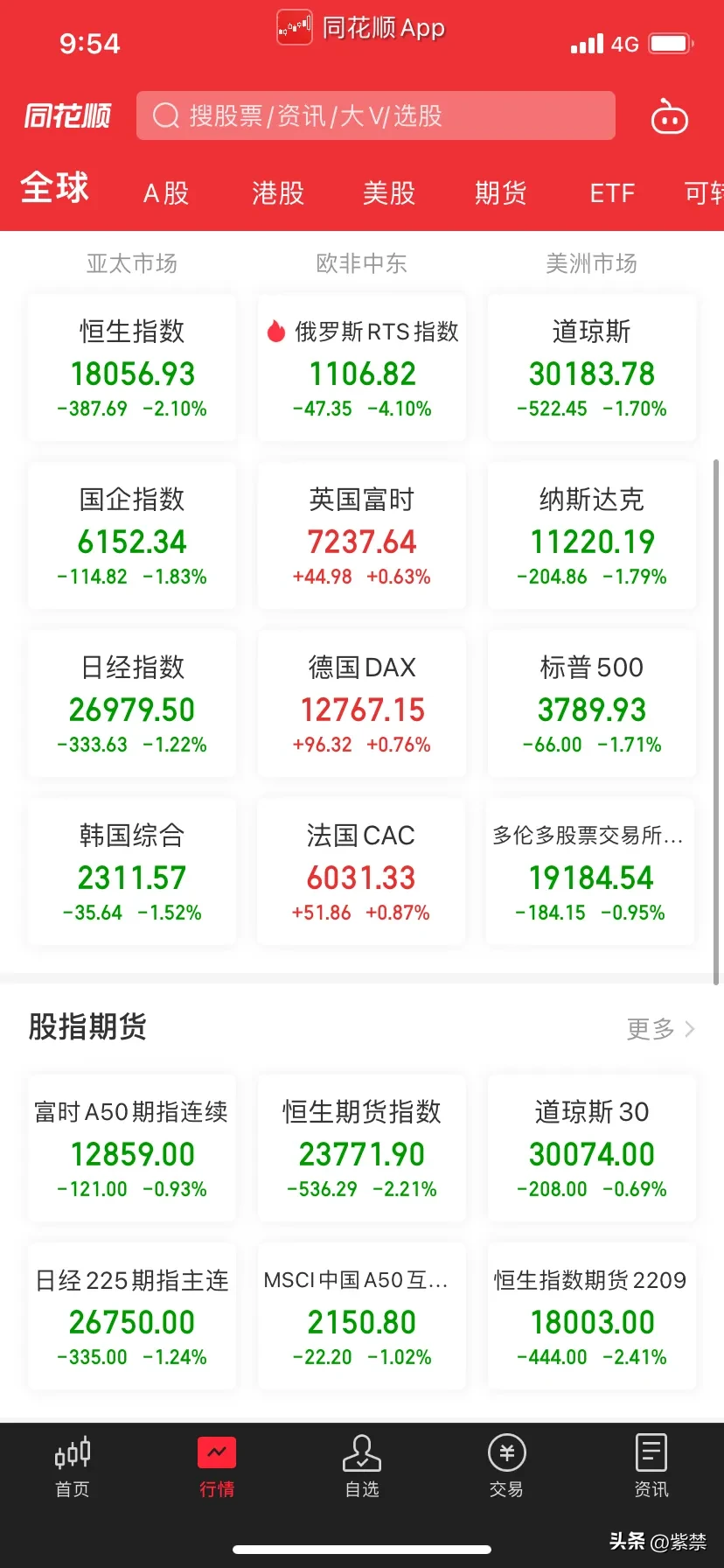Screen dimensions: 724x1568
Task: Switch to the 期货 tab
Action: pyautogui.click(x=500, y=192)
